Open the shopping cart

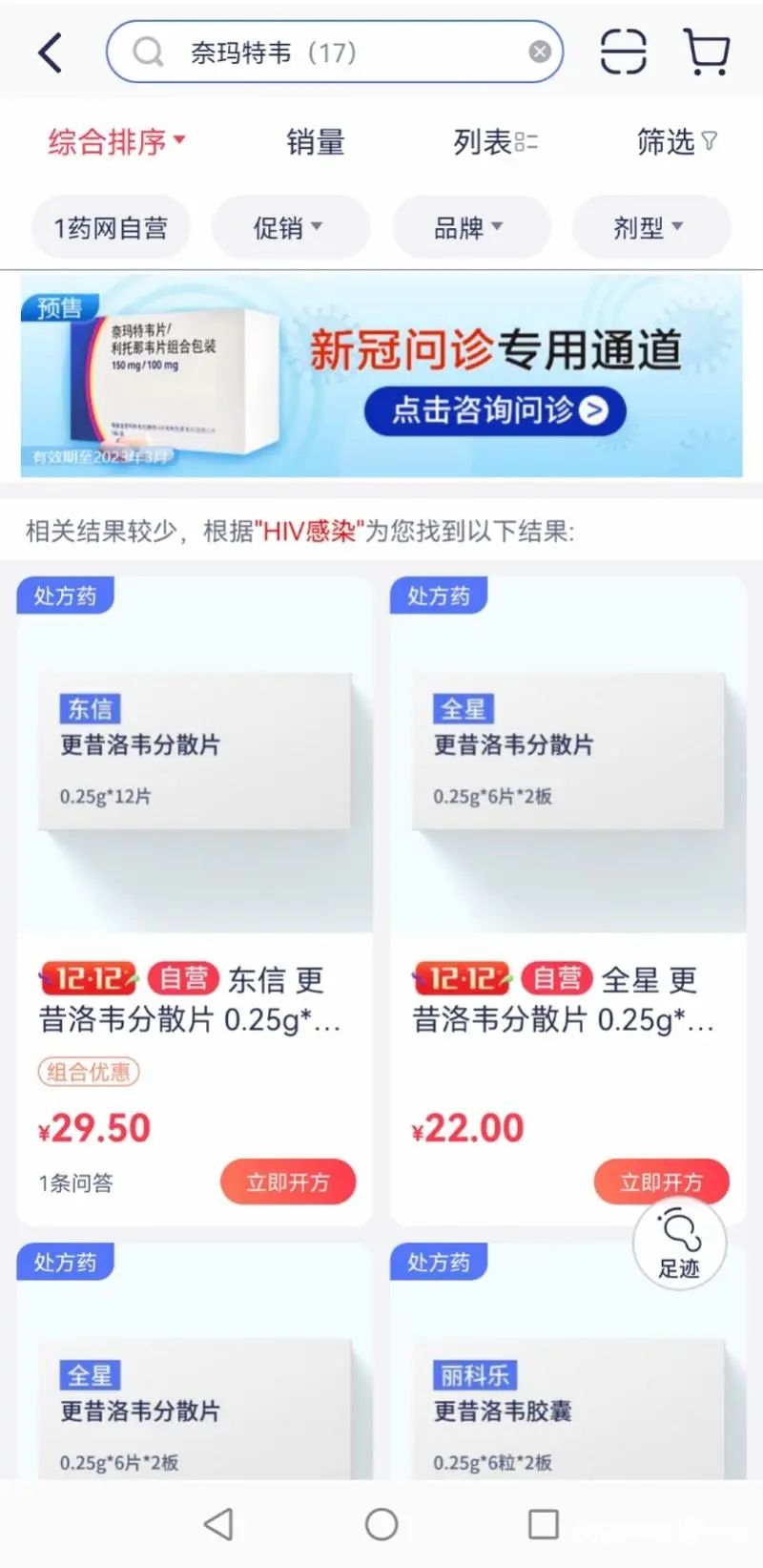click(x=707, y=52)
